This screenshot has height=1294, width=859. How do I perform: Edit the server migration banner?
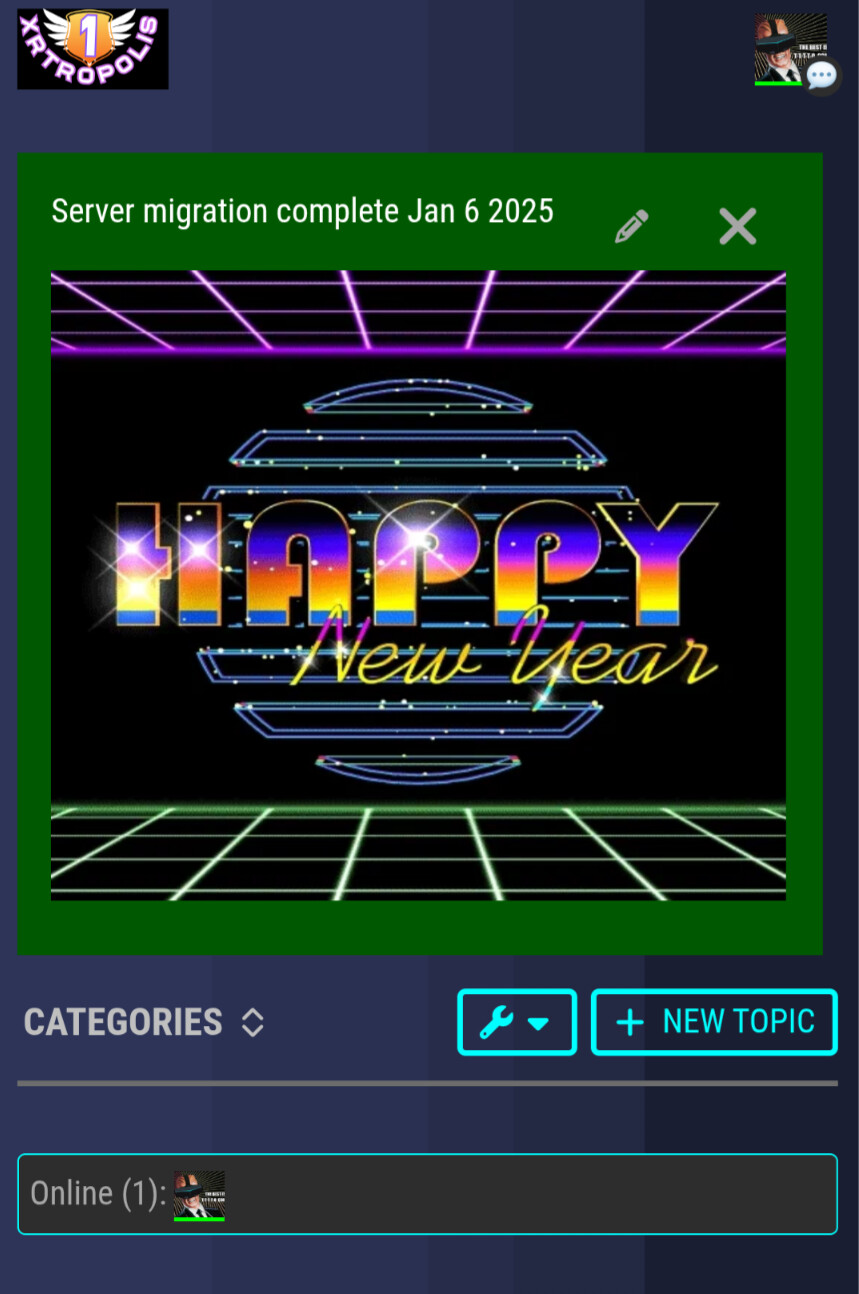coord(631,227)
